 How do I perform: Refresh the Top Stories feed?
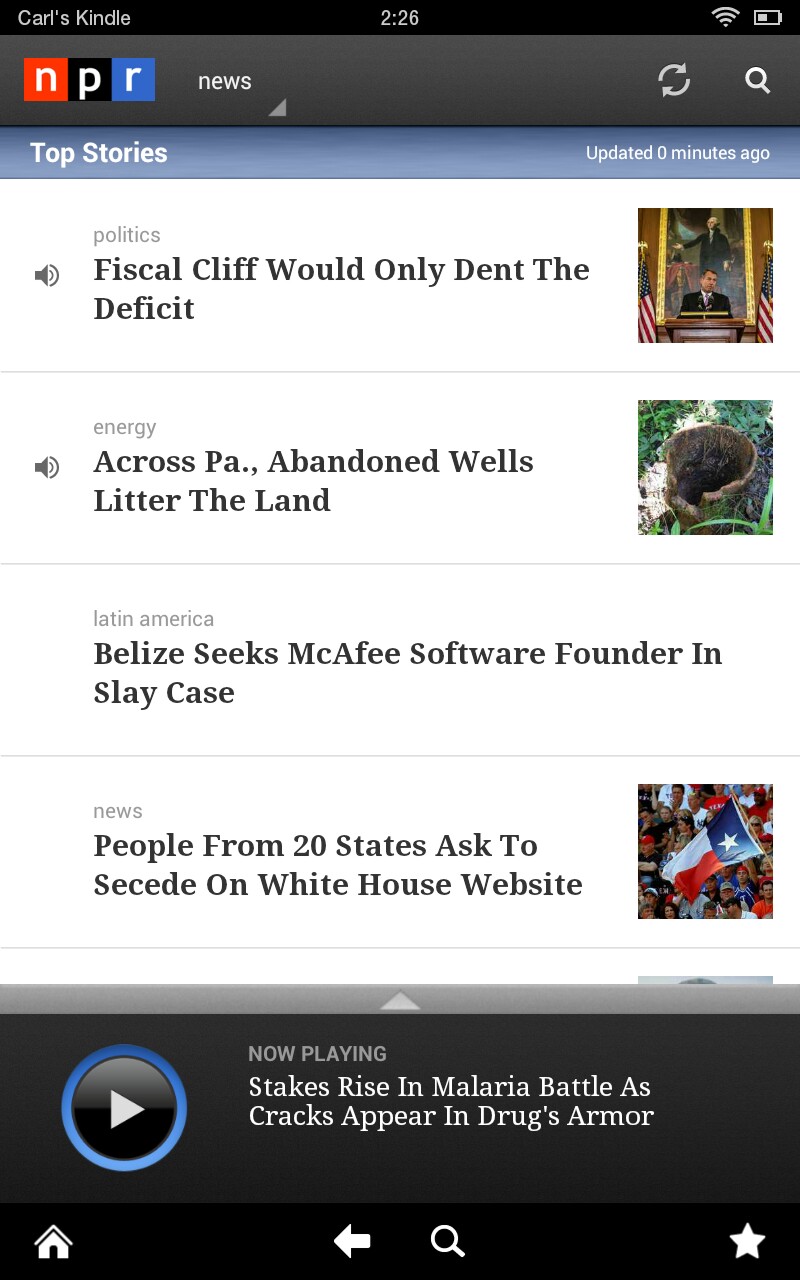click(x=674, y=80)
